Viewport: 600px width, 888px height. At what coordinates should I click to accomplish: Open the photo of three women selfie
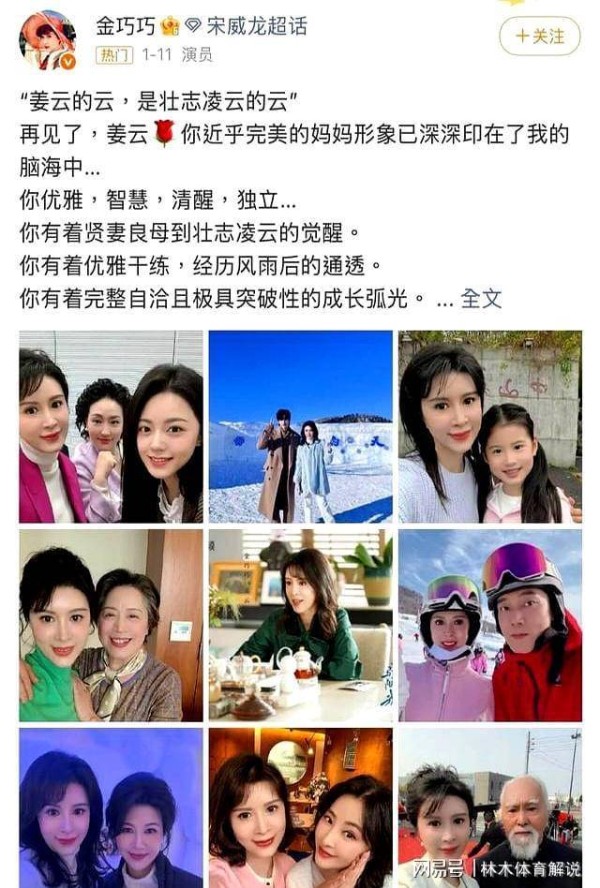coord(111,427)
